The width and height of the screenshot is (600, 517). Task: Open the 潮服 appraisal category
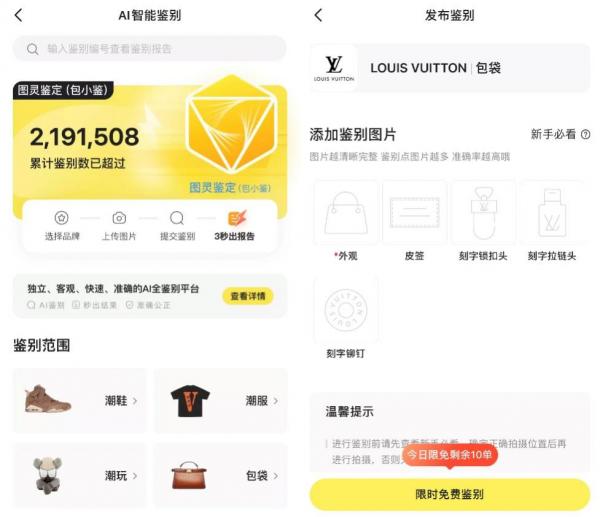click(220, 401)
